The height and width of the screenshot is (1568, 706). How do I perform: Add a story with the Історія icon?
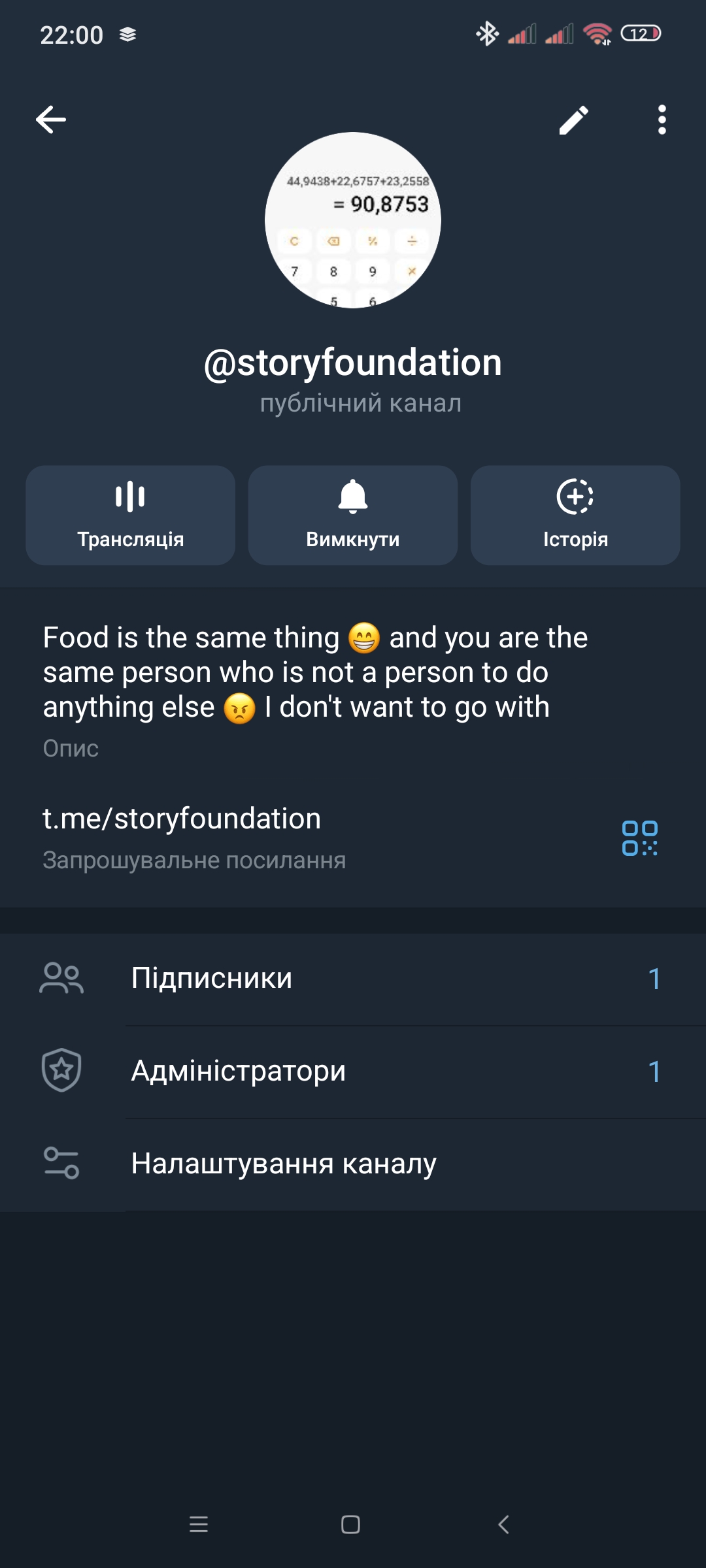[x=575, y=499]
